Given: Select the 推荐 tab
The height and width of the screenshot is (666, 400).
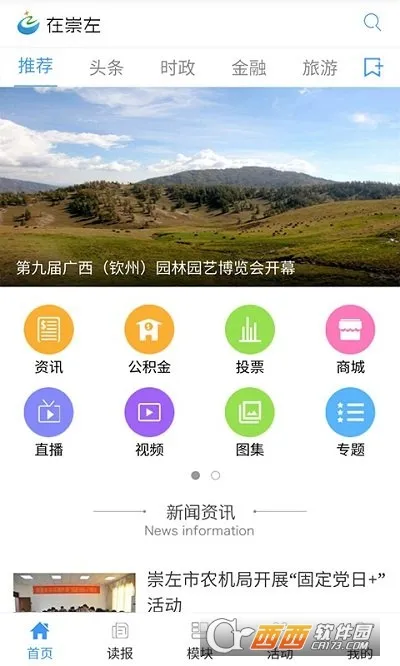Looking at the screenshot, I should coord(35,66).
